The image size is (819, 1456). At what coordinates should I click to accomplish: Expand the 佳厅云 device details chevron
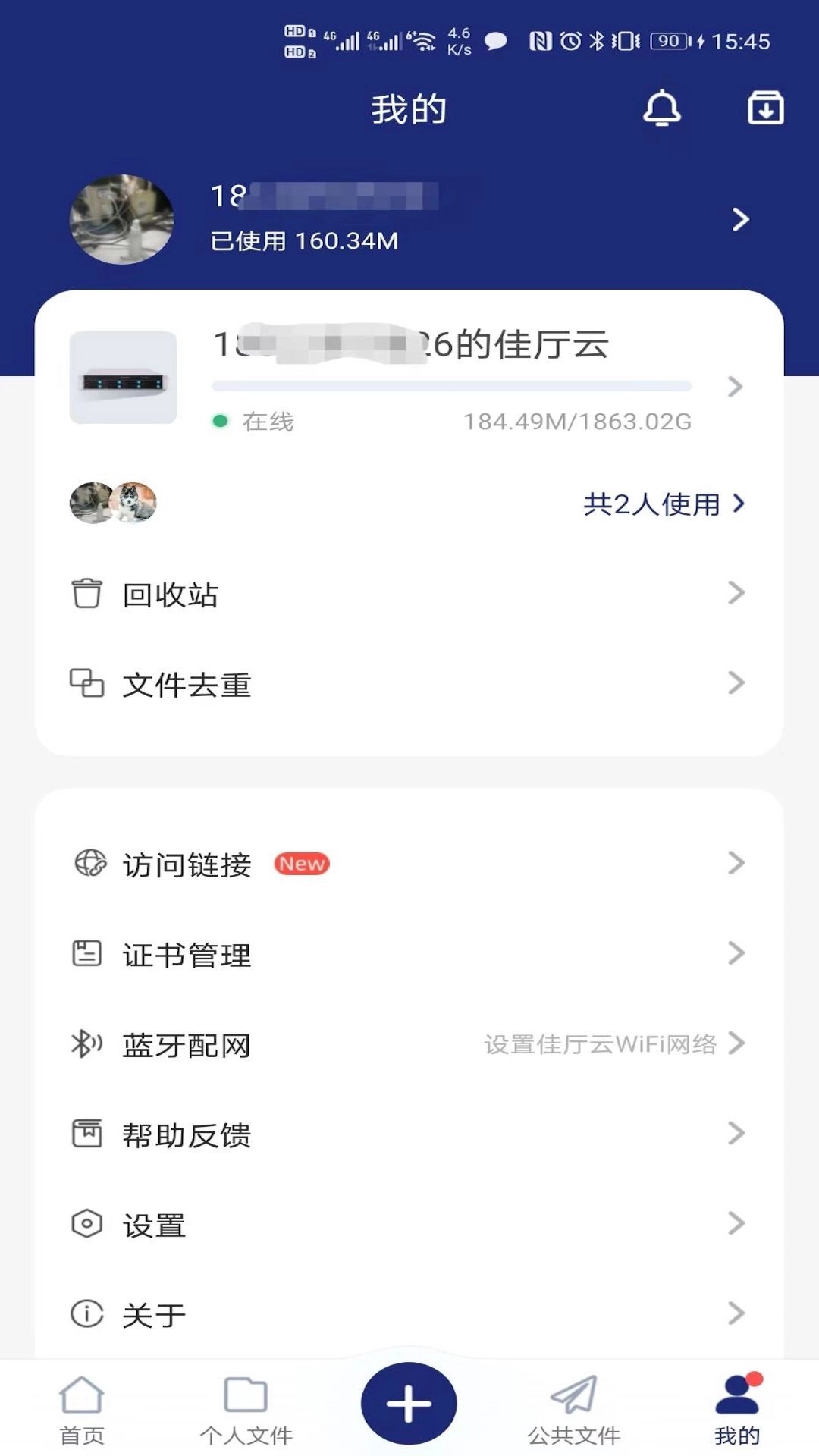[x=734, y=388]
